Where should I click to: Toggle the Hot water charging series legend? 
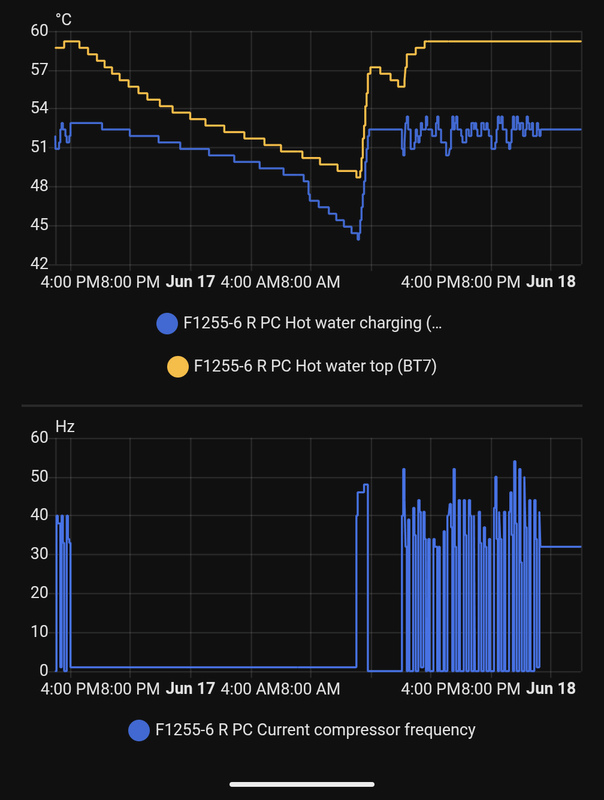299,323
